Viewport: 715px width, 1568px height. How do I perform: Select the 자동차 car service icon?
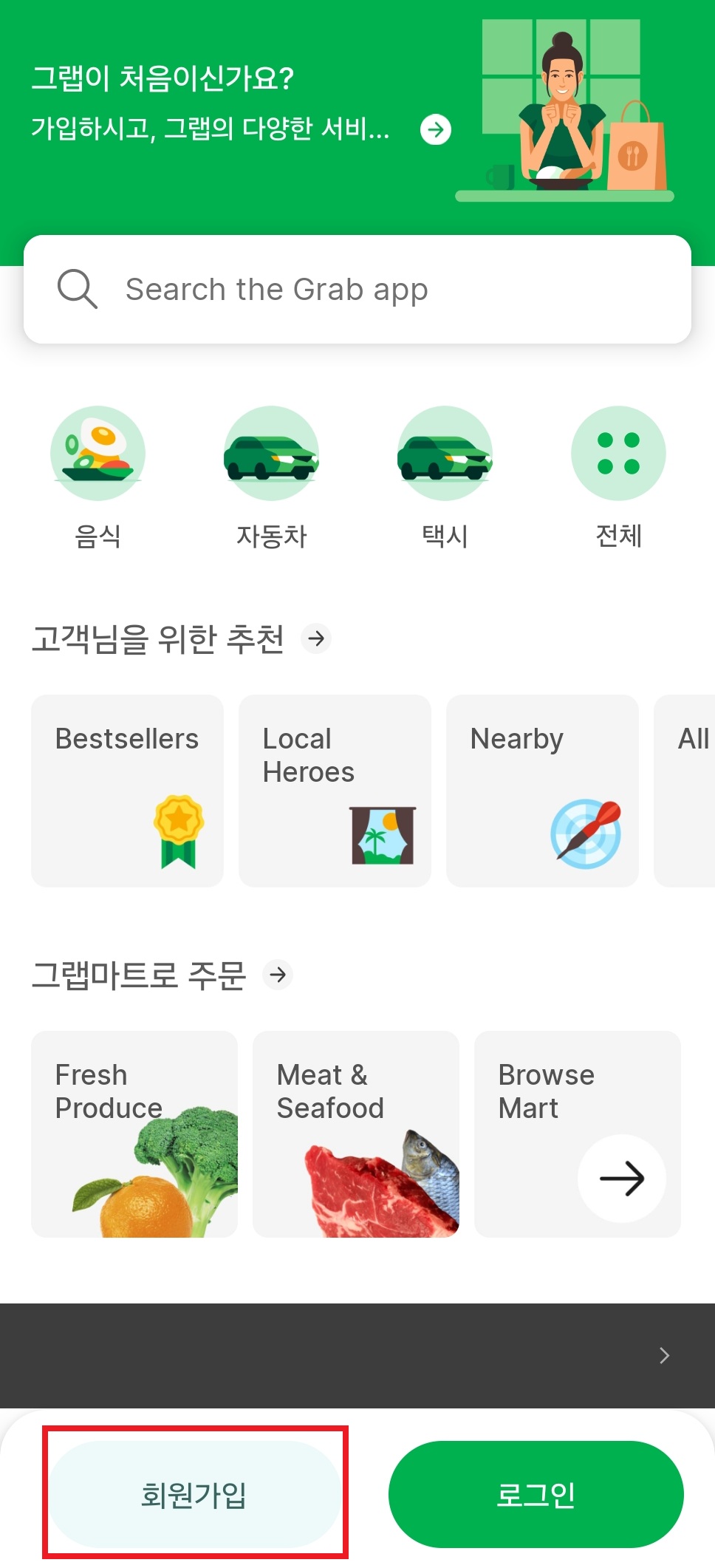pos(271,453)
